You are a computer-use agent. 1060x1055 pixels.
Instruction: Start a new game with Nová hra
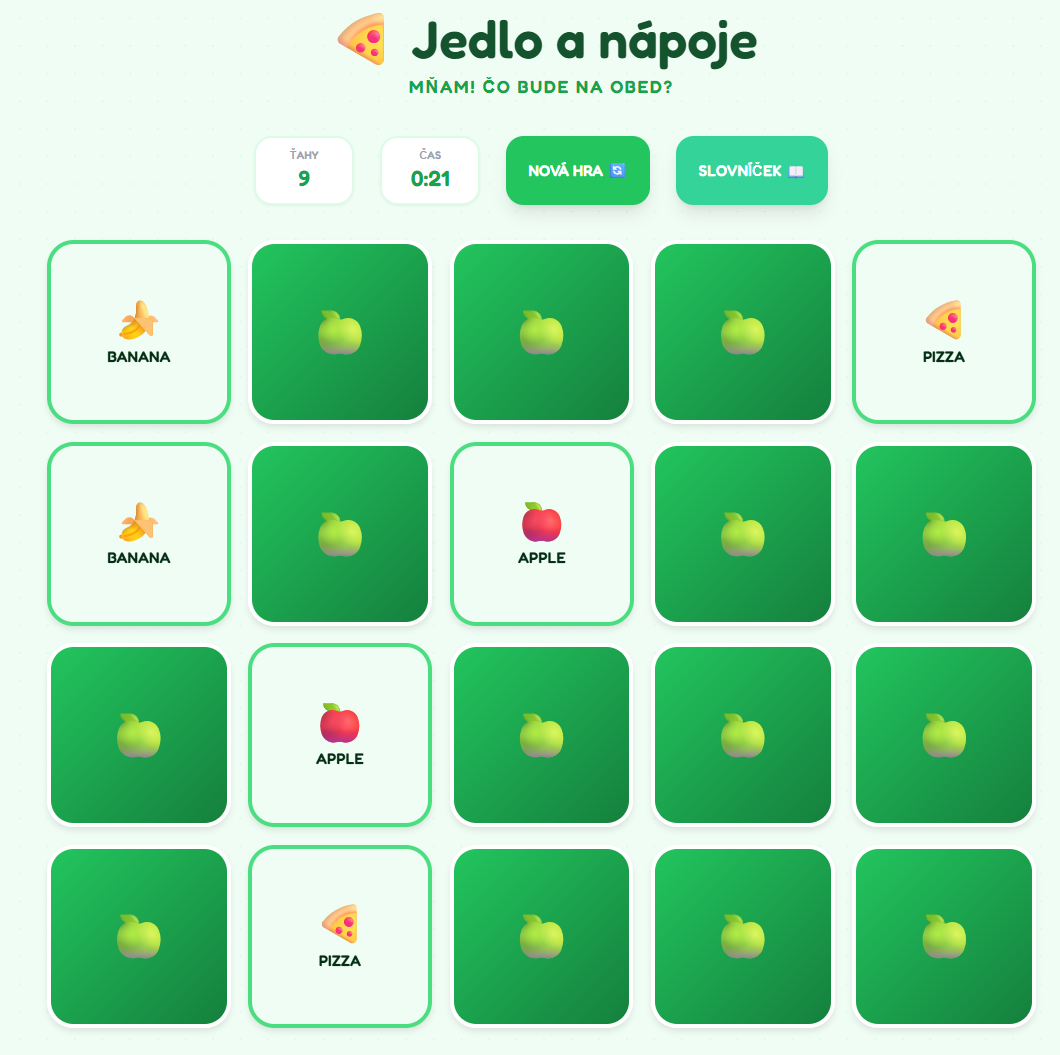[x=577, y=170]
